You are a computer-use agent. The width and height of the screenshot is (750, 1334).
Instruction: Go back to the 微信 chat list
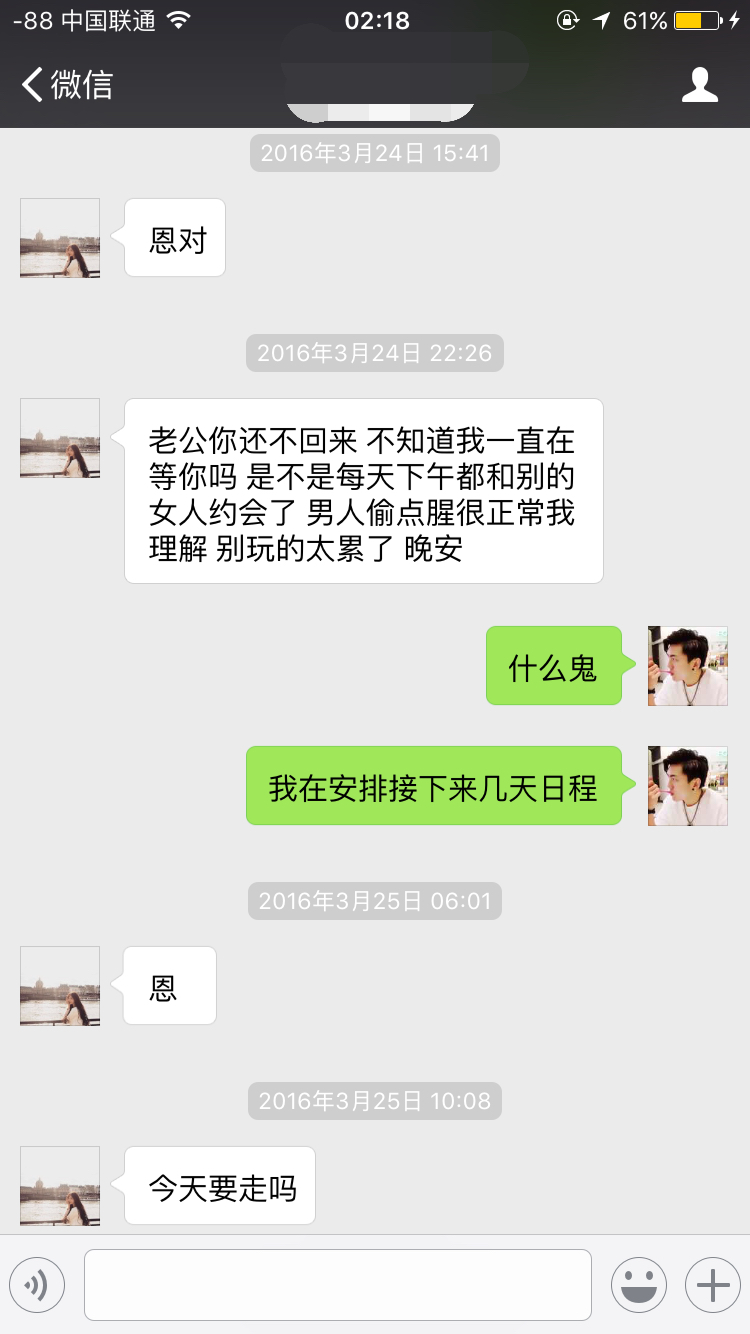(x=67, y=85)
